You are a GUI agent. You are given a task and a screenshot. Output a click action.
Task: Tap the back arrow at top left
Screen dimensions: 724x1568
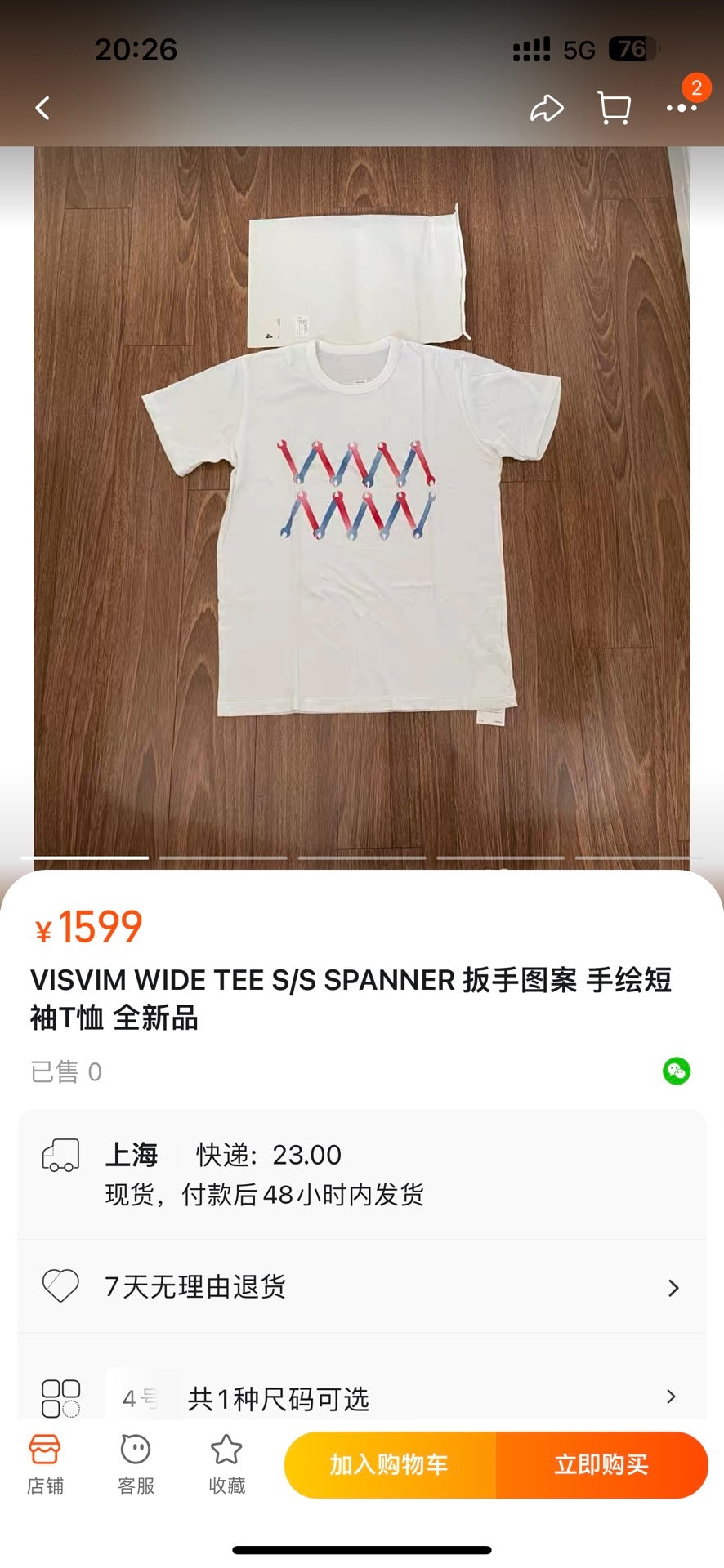(x=43, y=107)
